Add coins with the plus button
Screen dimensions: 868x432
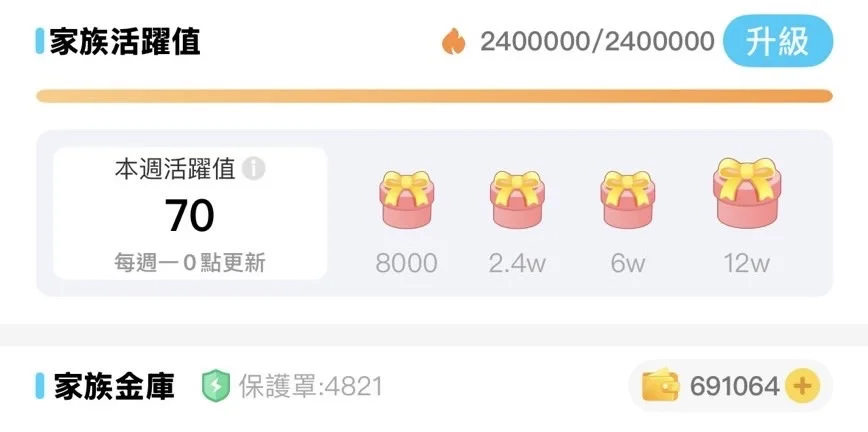[x=801, y=386]
